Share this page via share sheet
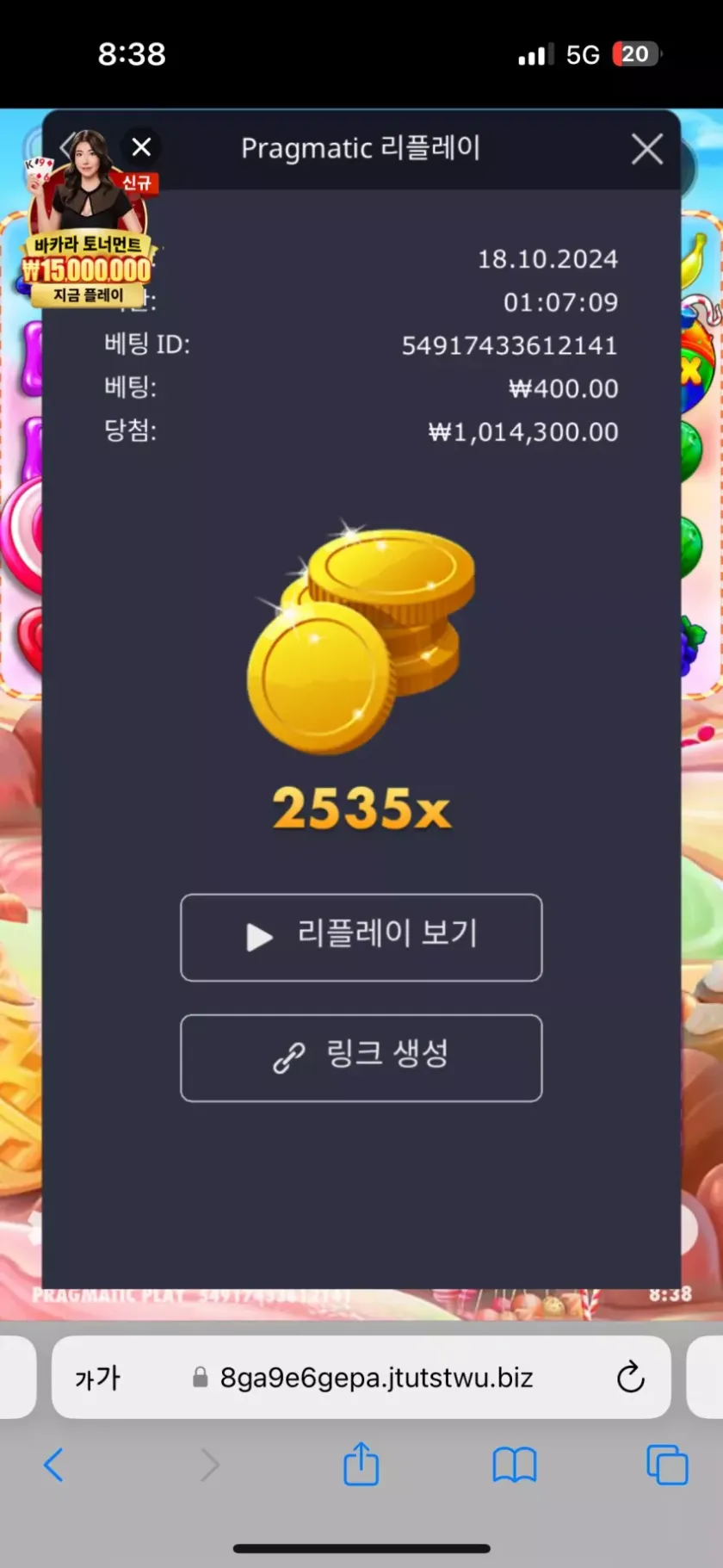The height and width of the screenshot is (1568, 723). (x=361, y=1464)
